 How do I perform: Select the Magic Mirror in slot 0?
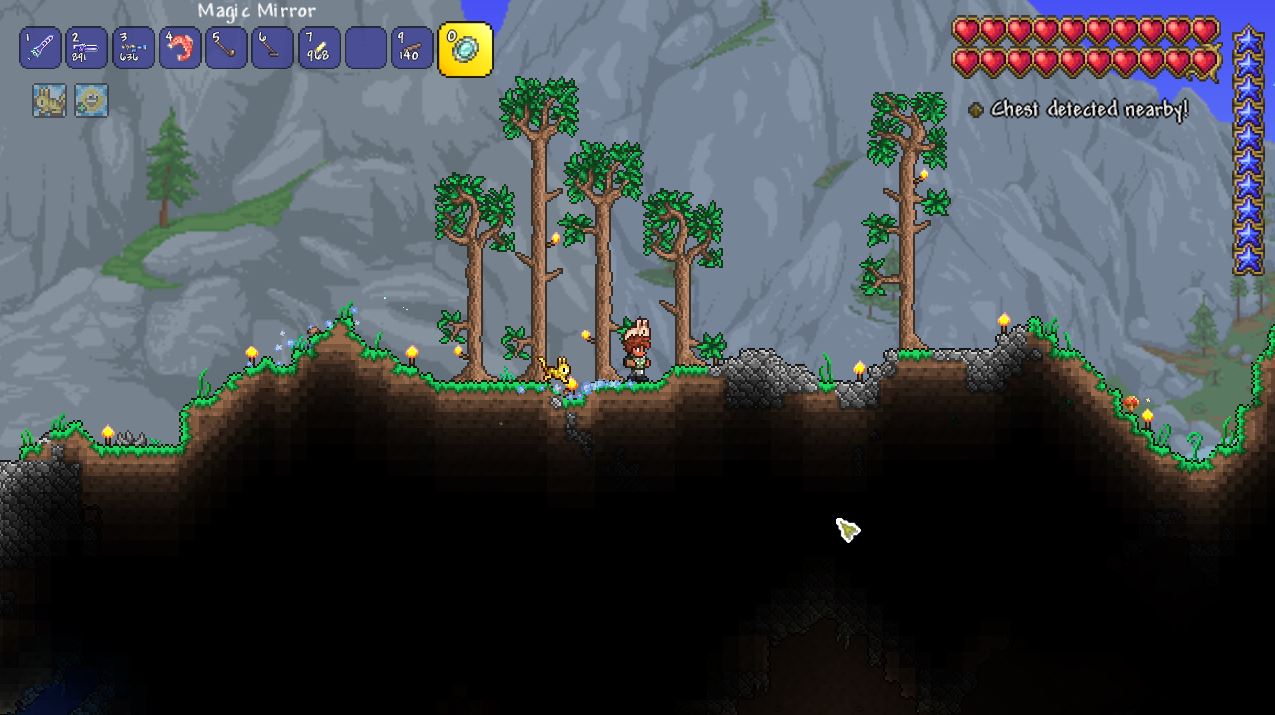pyautogui.click(x=465, y=49)
